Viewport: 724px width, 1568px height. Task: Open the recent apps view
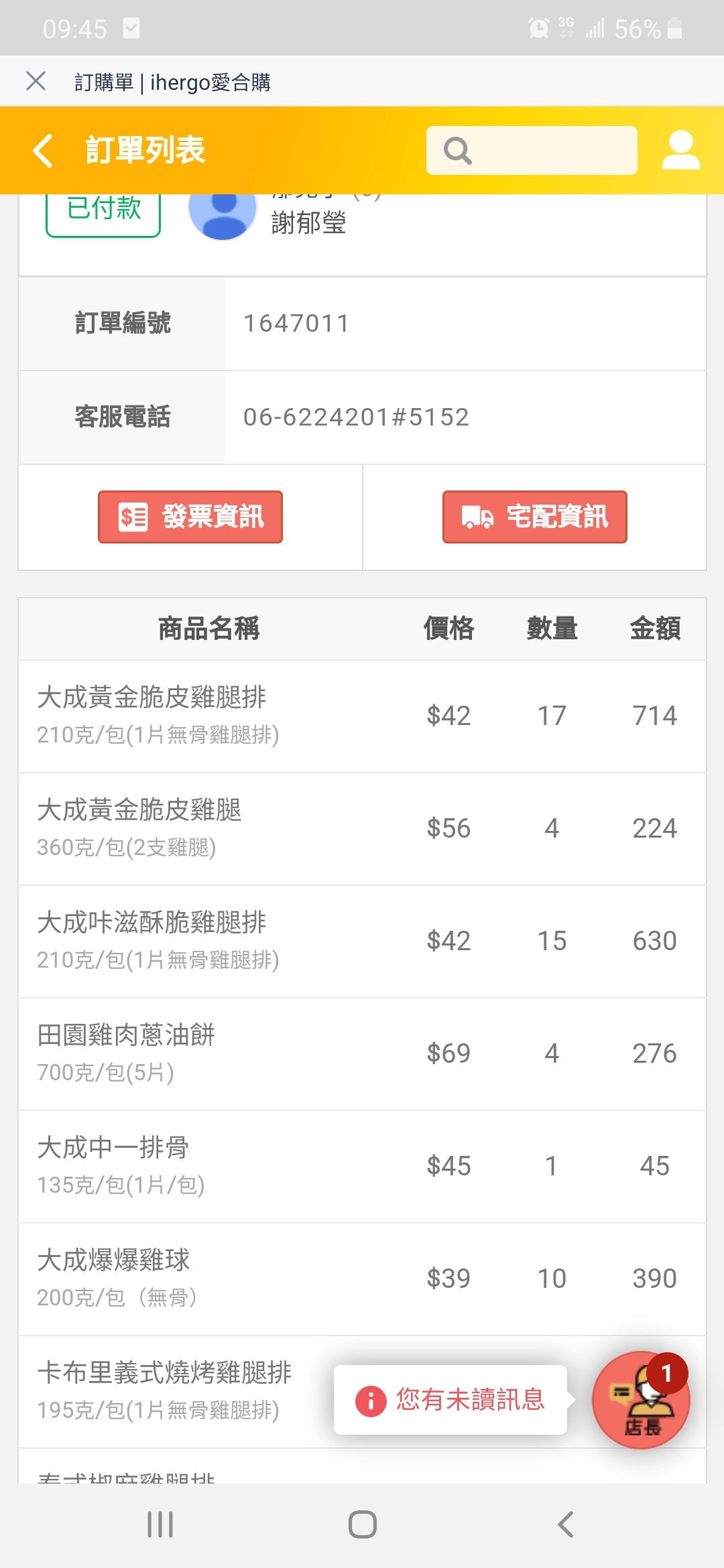[x=160, y=1524]
